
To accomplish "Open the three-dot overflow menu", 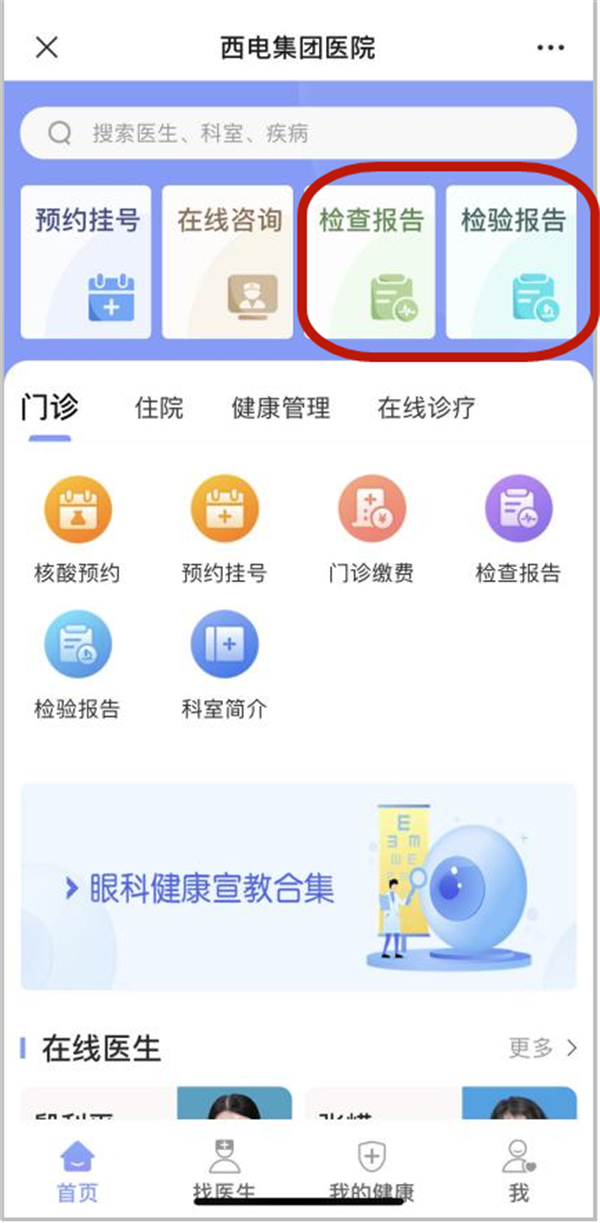I will pyautogui.click(x=550, y=48).
